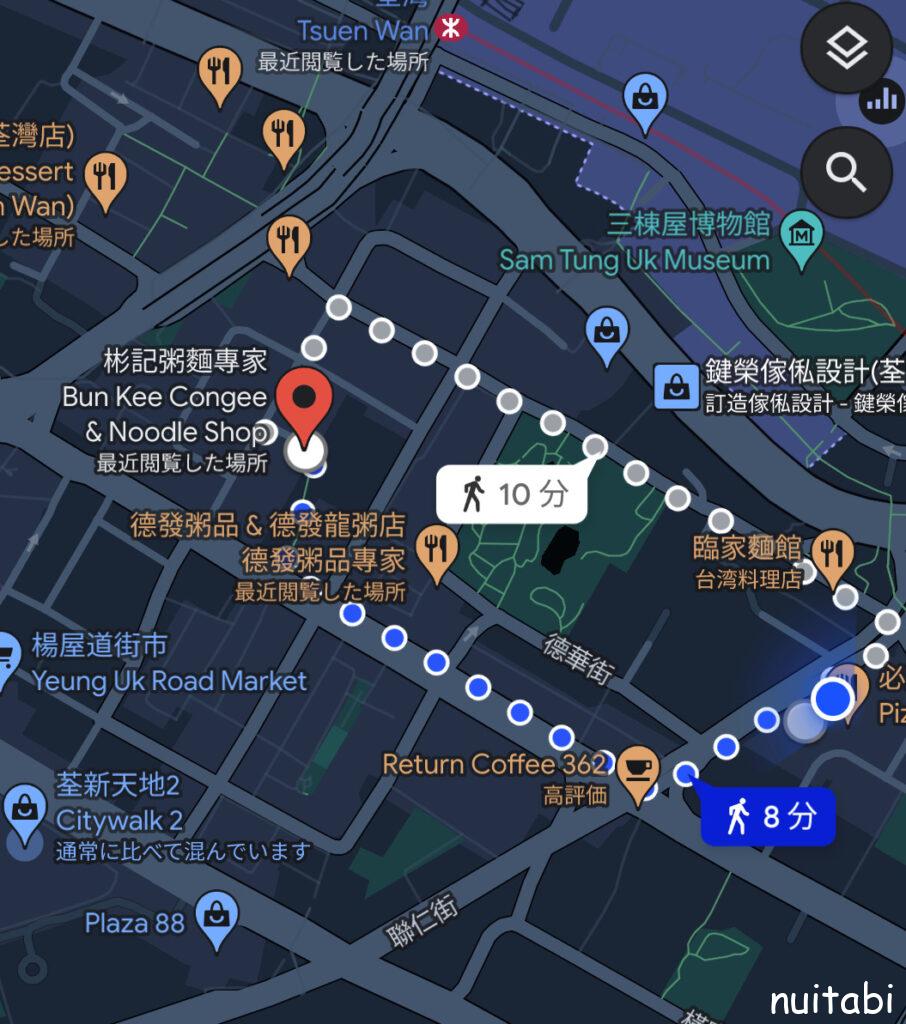Image resolution: width=906 pixels, height=1024 pixels.
Task: Open the Citywalk 2 shopping marker
Action: [22, 806]
